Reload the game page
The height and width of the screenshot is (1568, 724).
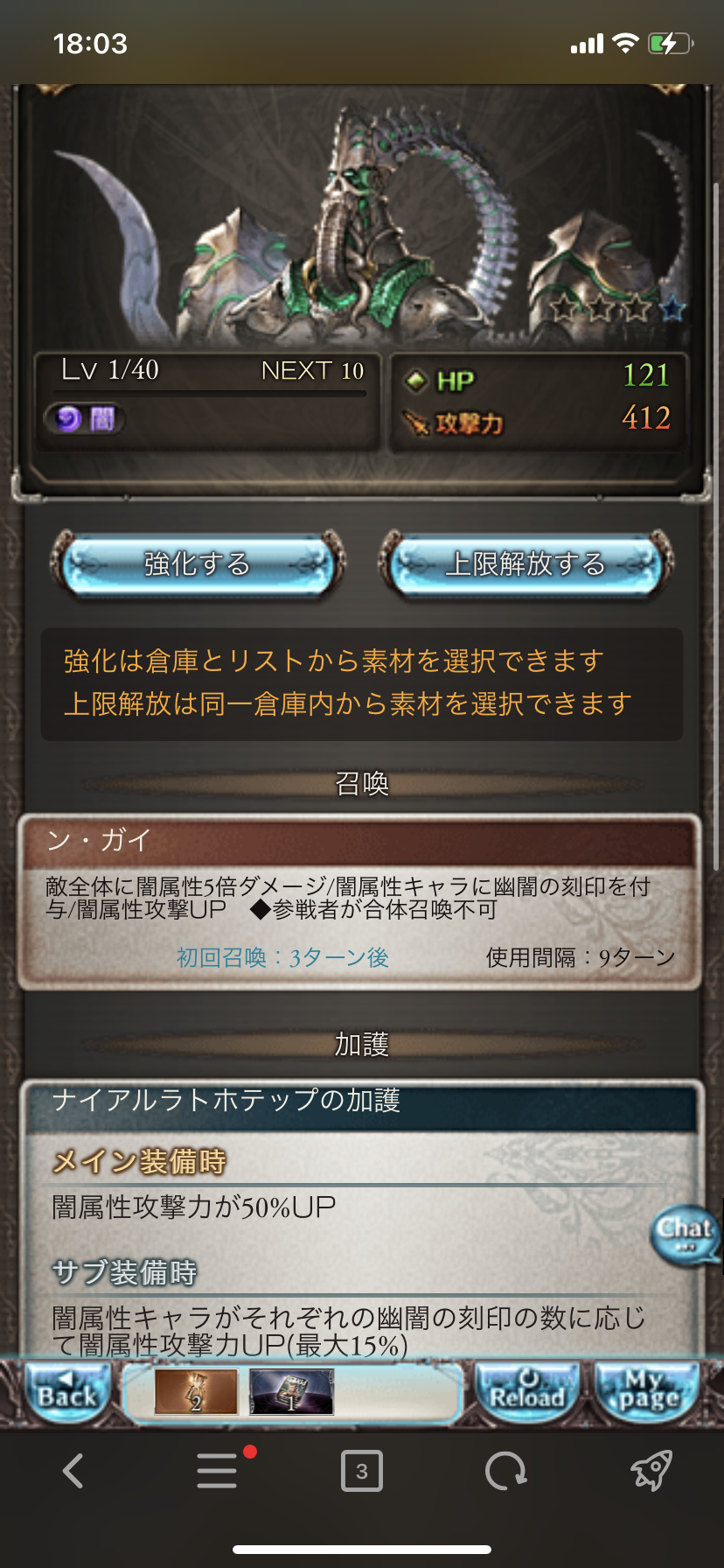tap(526, 1393)
